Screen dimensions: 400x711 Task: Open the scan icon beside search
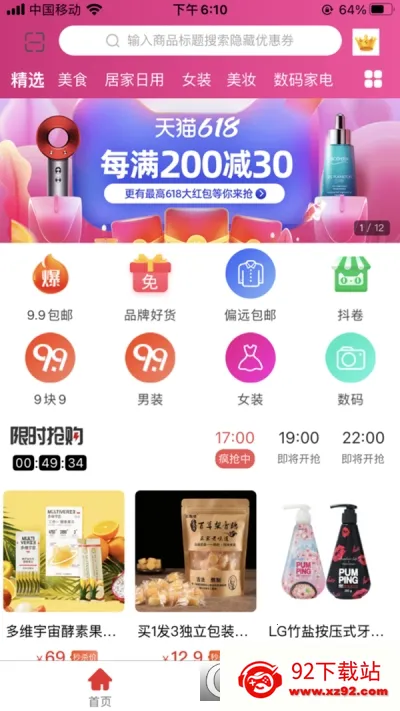(34, 42)
